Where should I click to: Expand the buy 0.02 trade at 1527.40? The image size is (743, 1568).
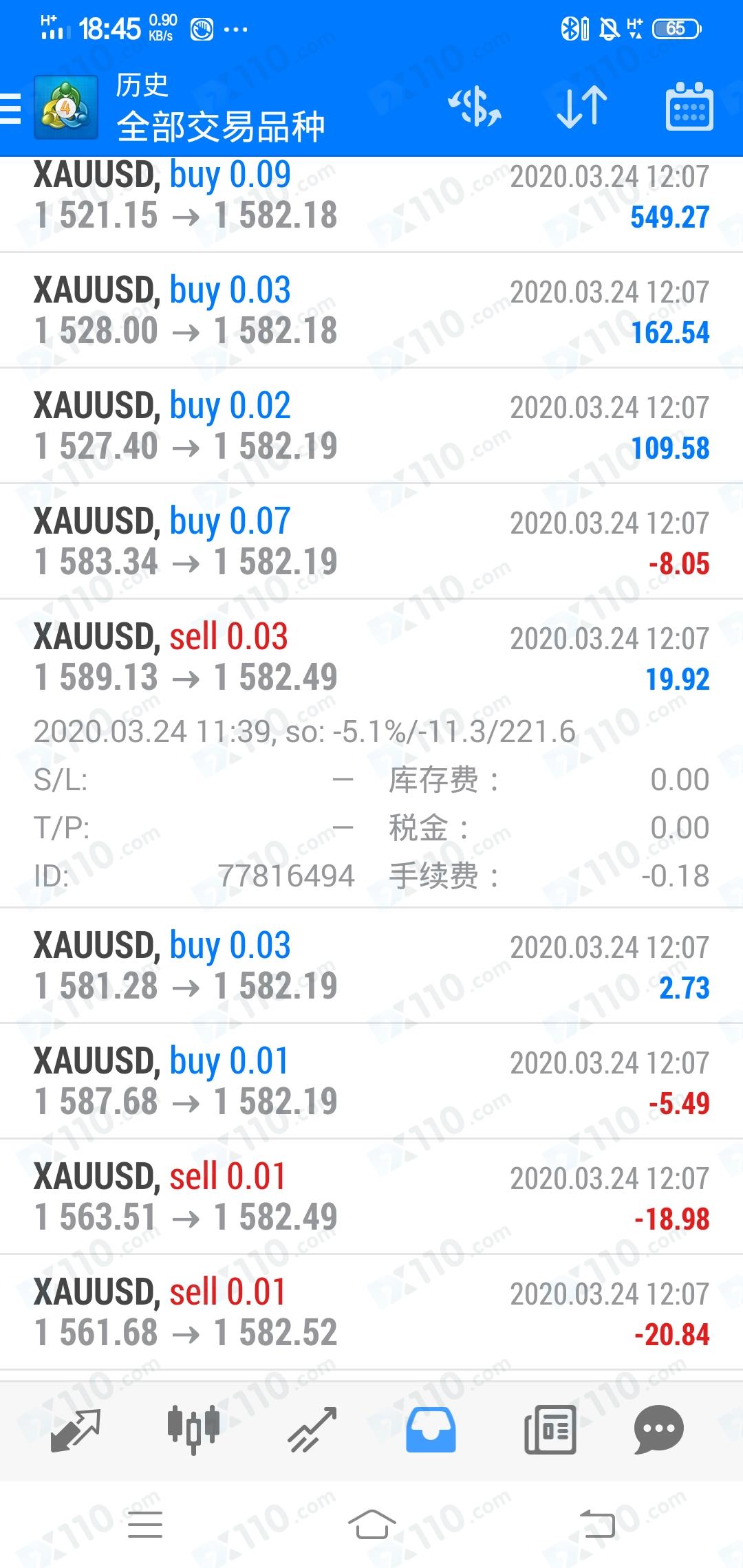coord(371,426)
